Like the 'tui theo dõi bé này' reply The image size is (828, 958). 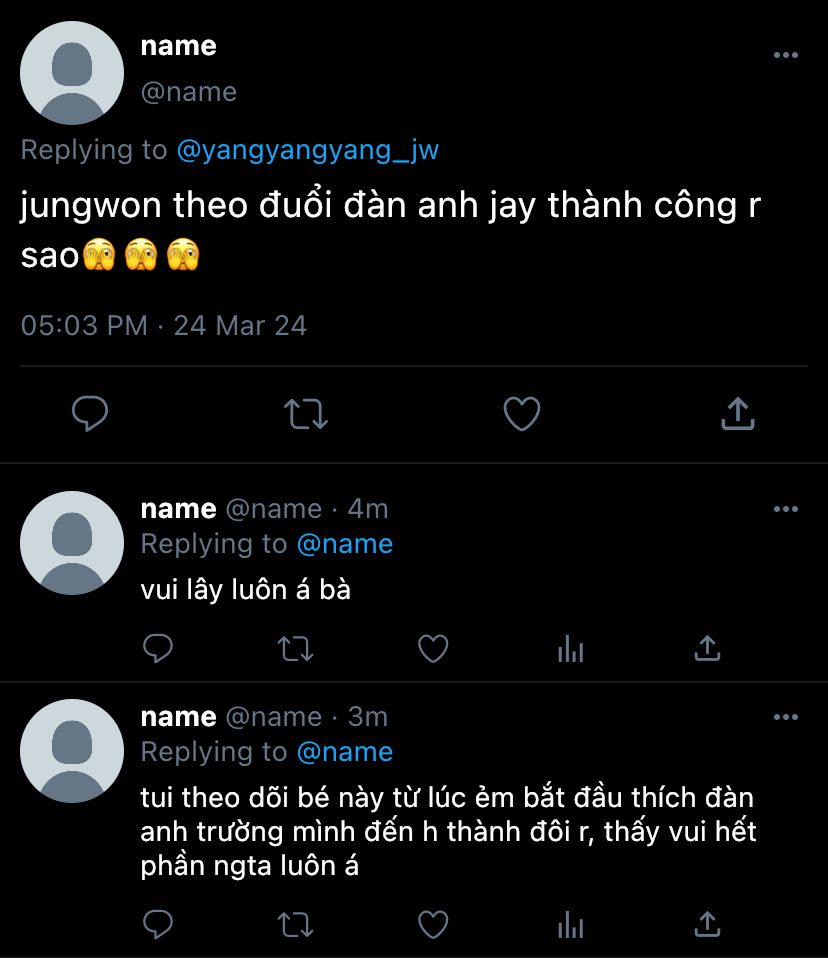tap(432, 924)
